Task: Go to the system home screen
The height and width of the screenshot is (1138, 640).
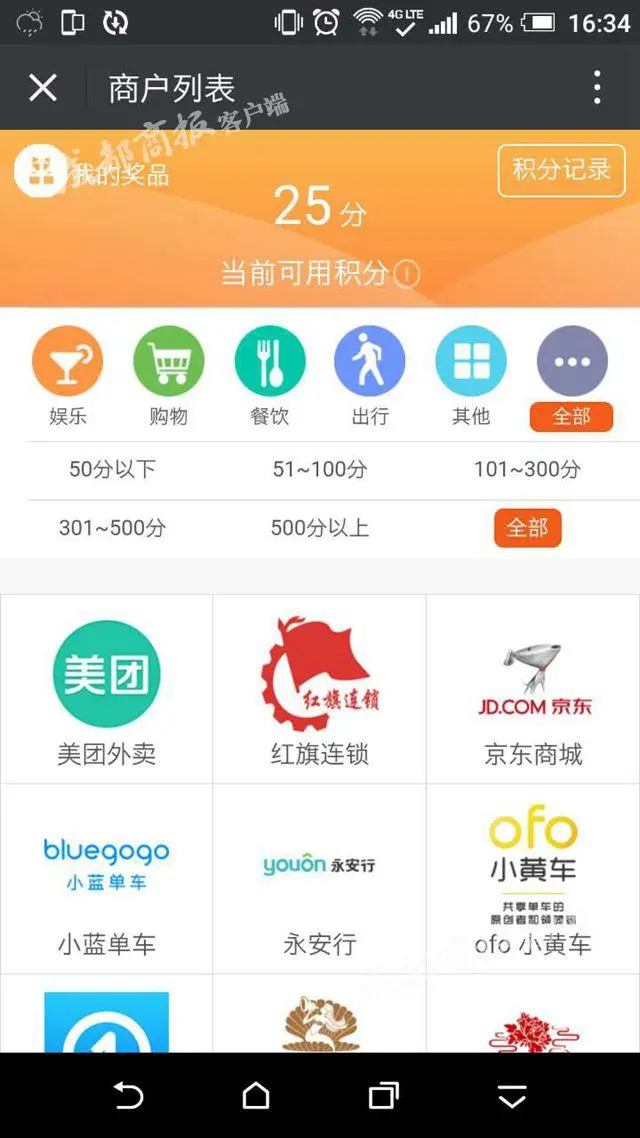Action: (x=256, y=1096)
